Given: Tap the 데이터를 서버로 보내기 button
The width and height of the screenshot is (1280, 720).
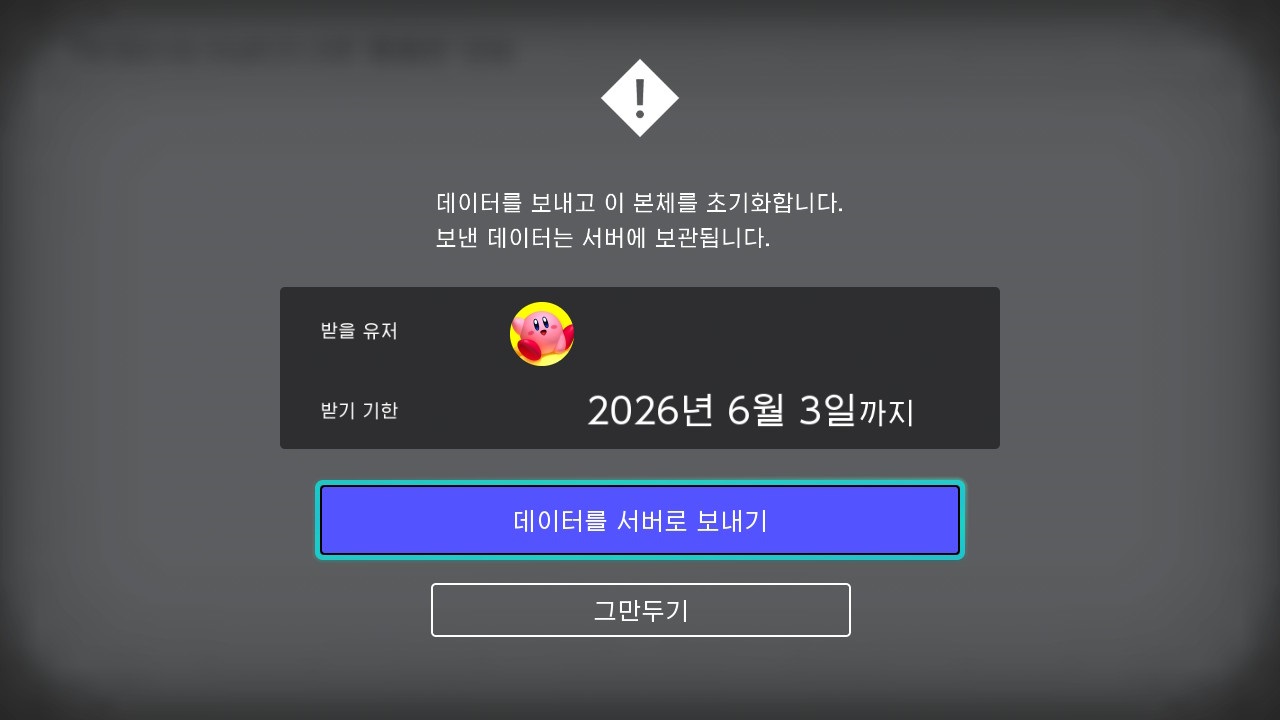Looking at the screenshot, I should tap(640, 520).
